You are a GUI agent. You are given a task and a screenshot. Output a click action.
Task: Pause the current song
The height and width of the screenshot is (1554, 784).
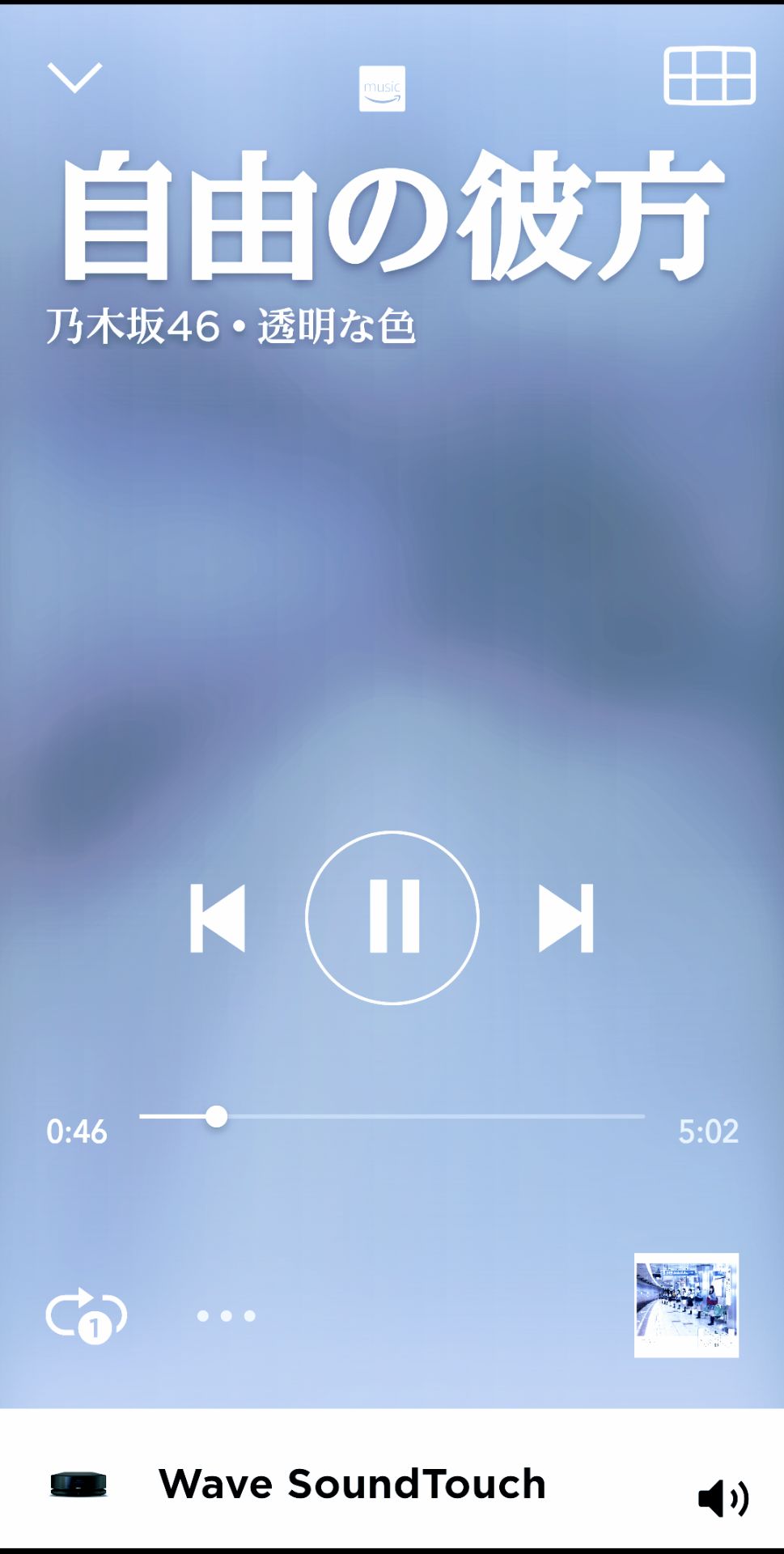pos(392,918)
